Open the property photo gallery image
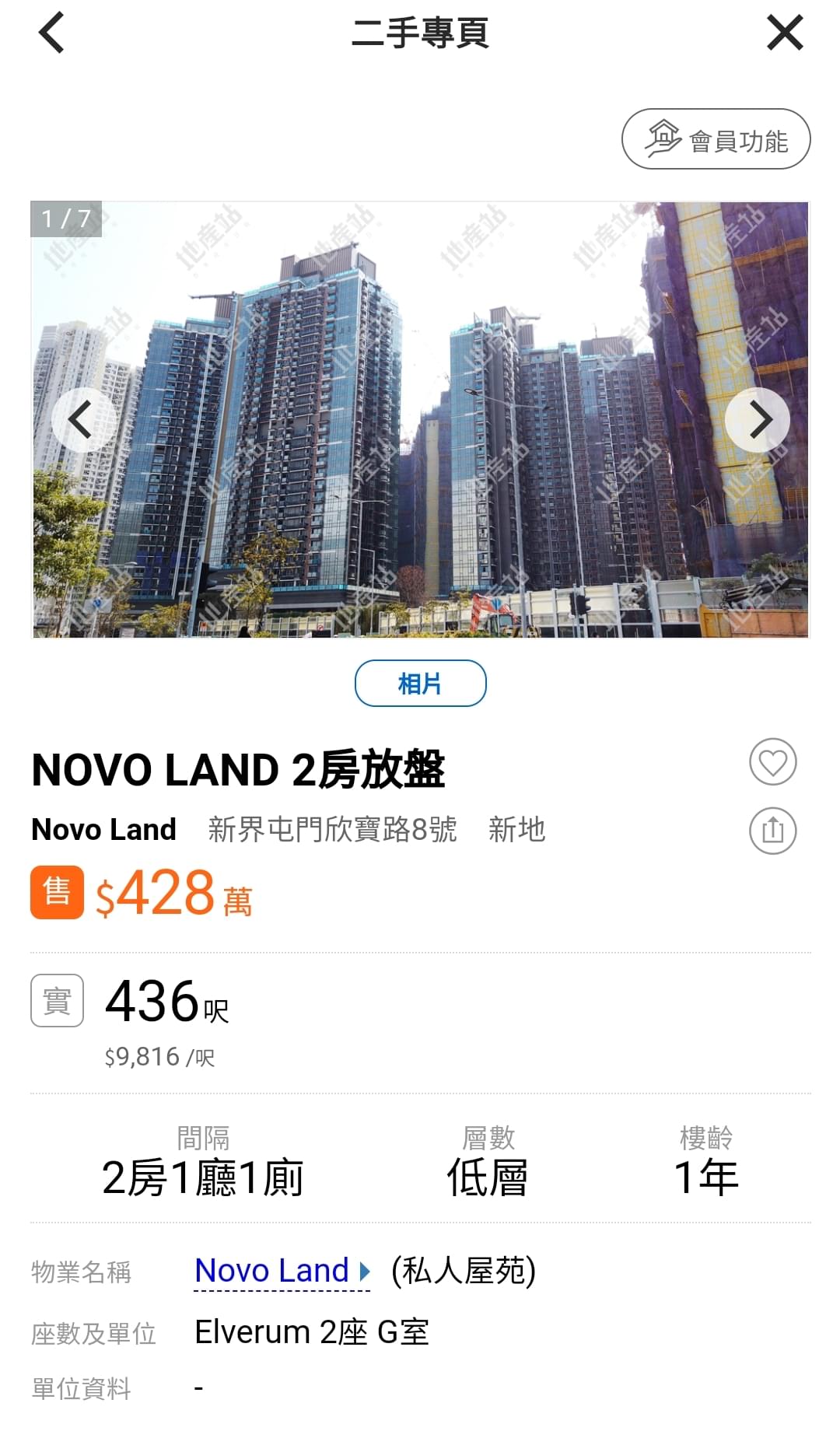The height and width of the screenshot is (1438, 840). pos(420,420)
